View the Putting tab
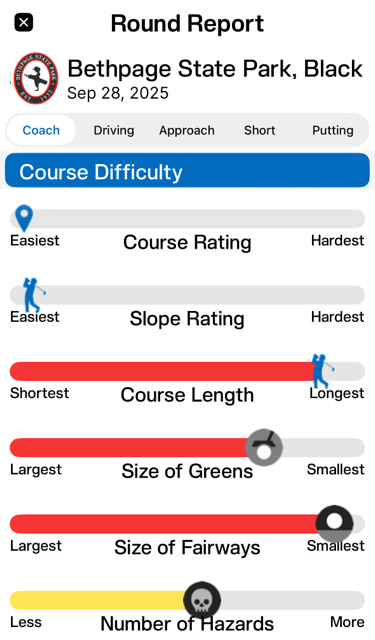 333,130
